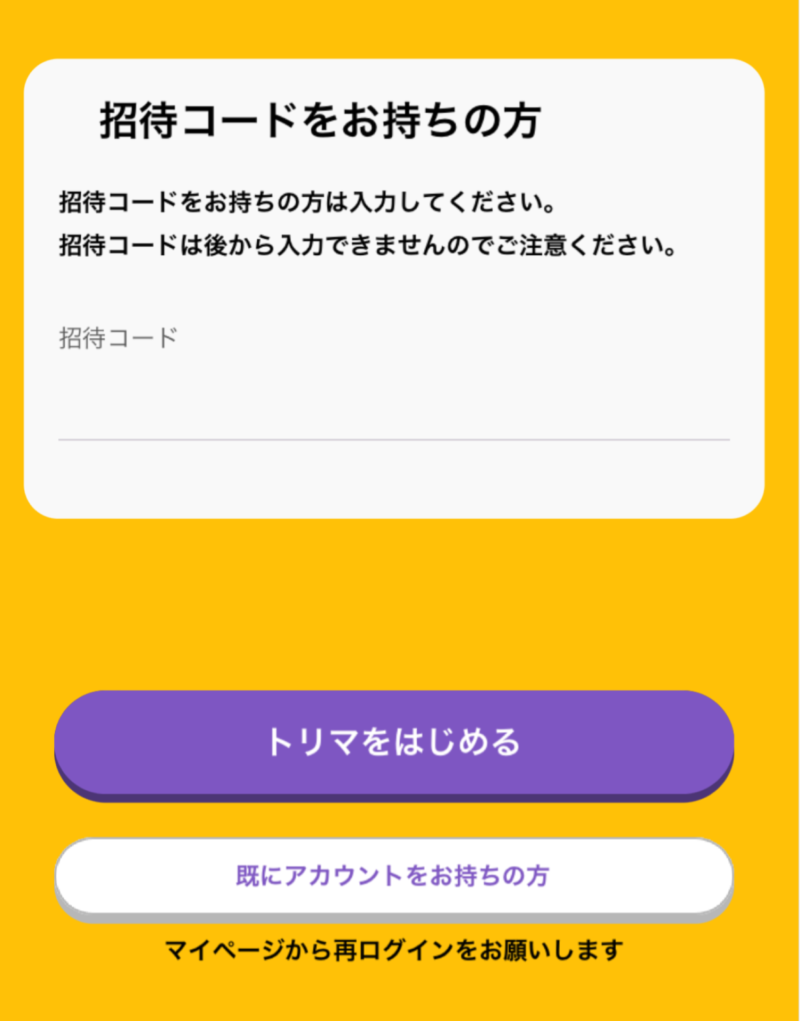Select 既にアカウントをお持ちの方 button
800x1021 pixels.
pos(393,876)
